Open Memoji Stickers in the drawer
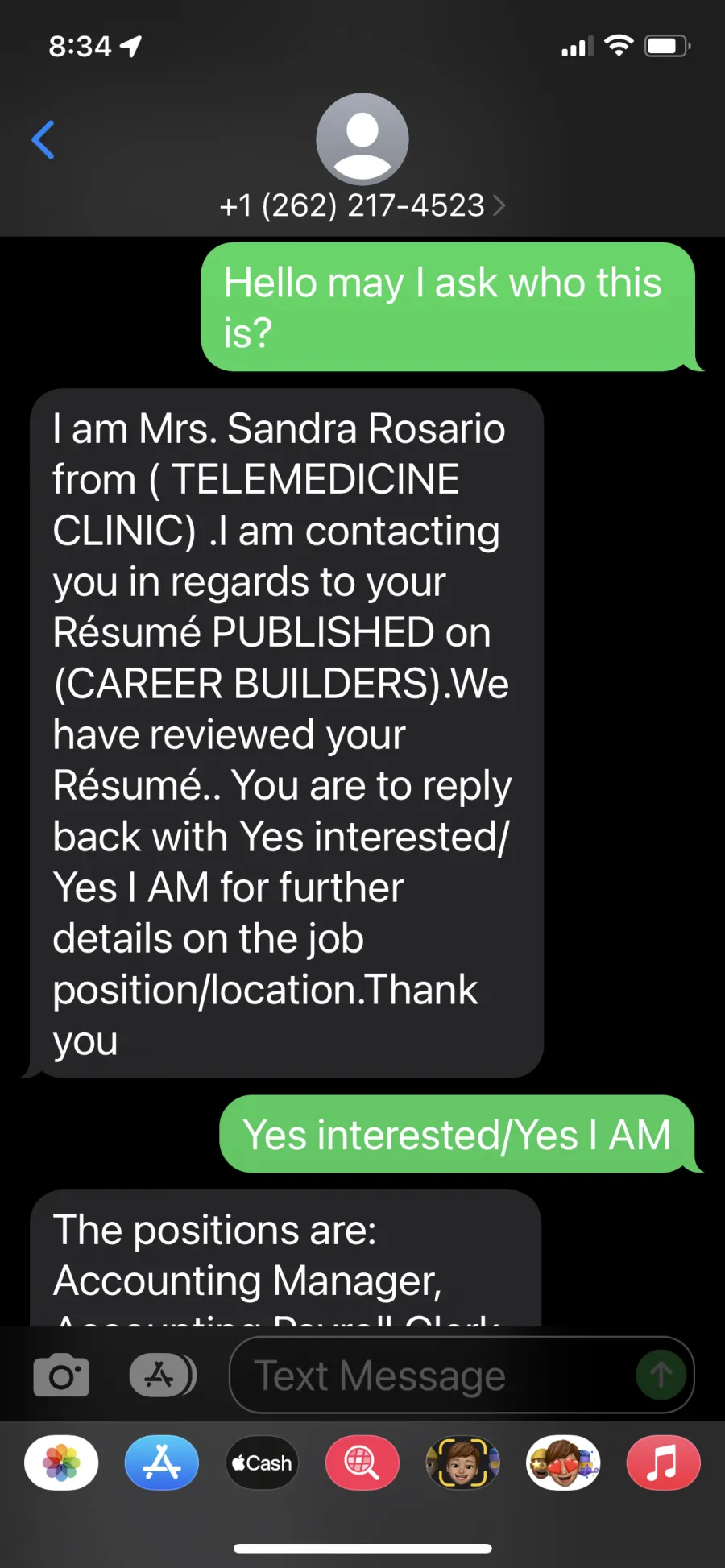The width and height of the screenshot is (725, 1568). point(563,1463)
